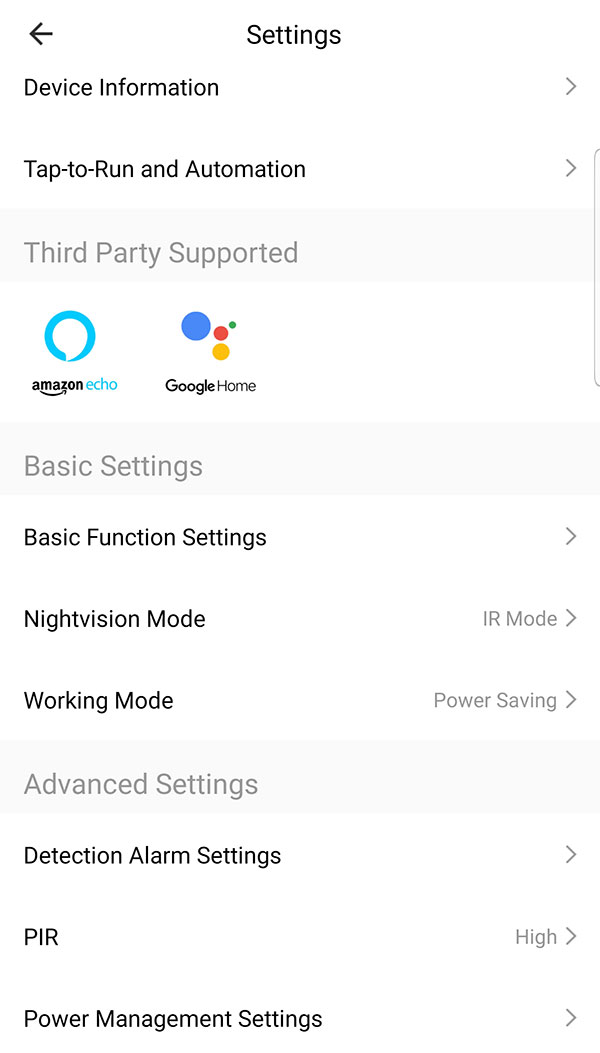
Task: Open Detection Alarm Settings
Action: 300,855
